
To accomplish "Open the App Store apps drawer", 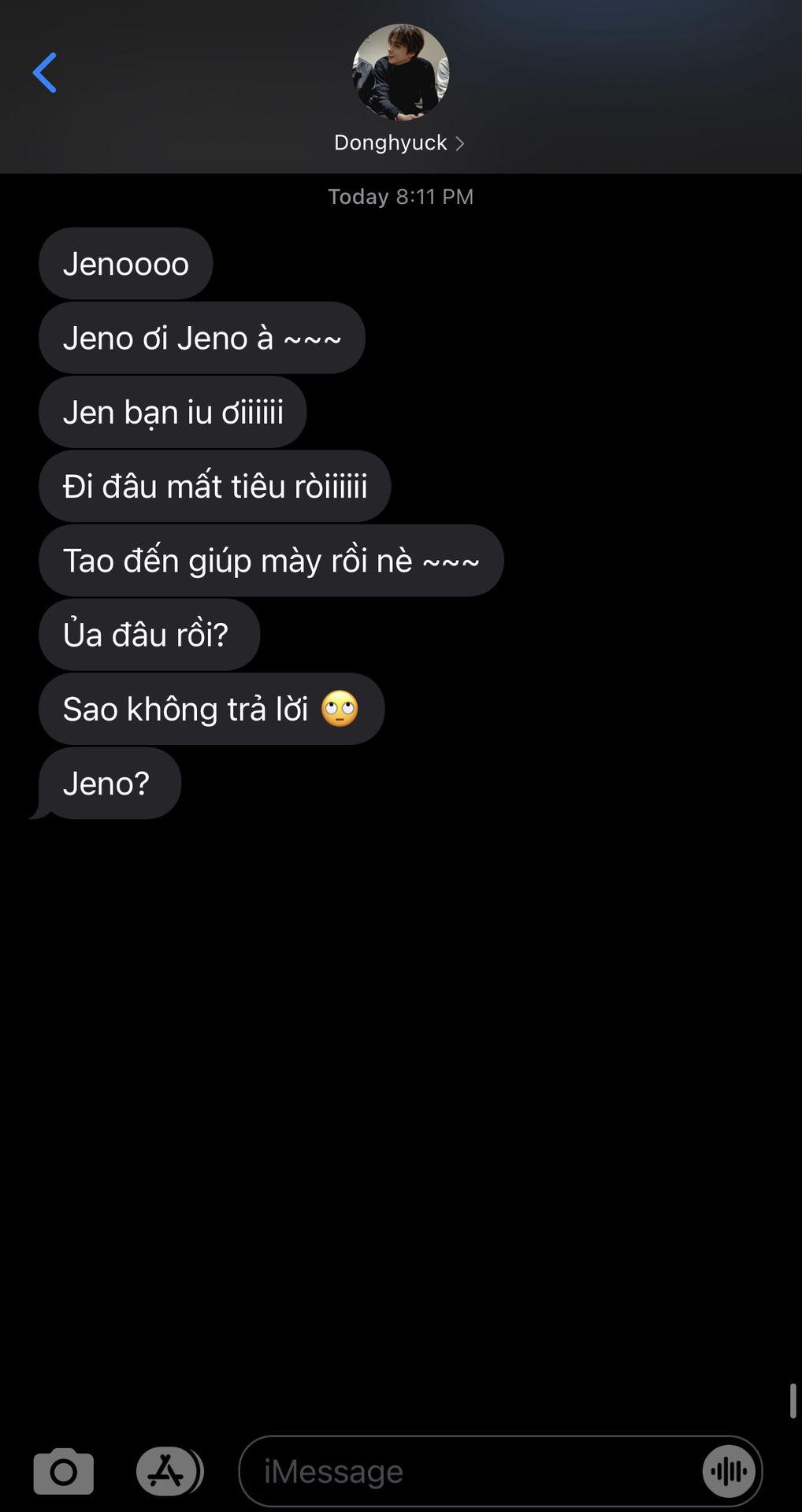I will (x=168, y=1470).
